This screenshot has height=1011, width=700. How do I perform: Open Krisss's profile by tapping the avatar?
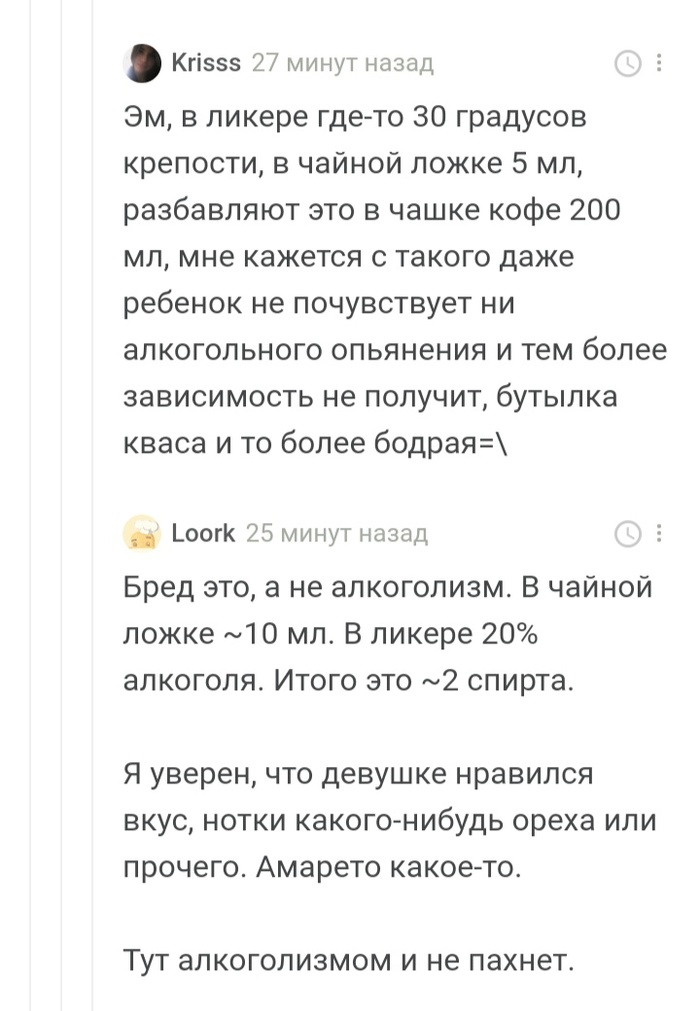141,63
